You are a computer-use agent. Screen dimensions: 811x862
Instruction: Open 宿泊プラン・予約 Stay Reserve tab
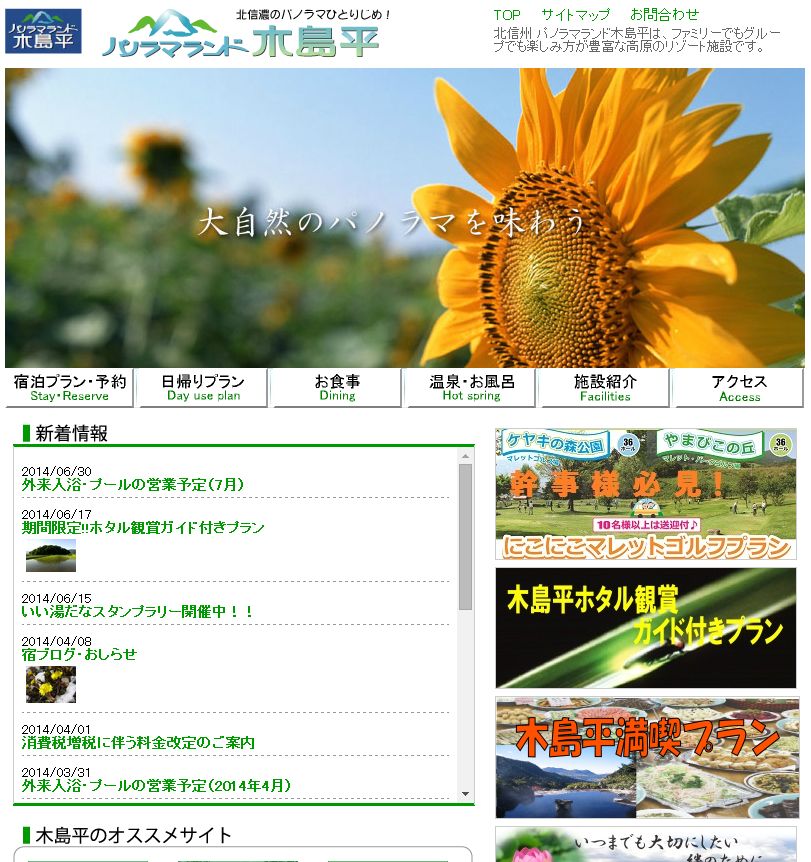click(70, 388)
